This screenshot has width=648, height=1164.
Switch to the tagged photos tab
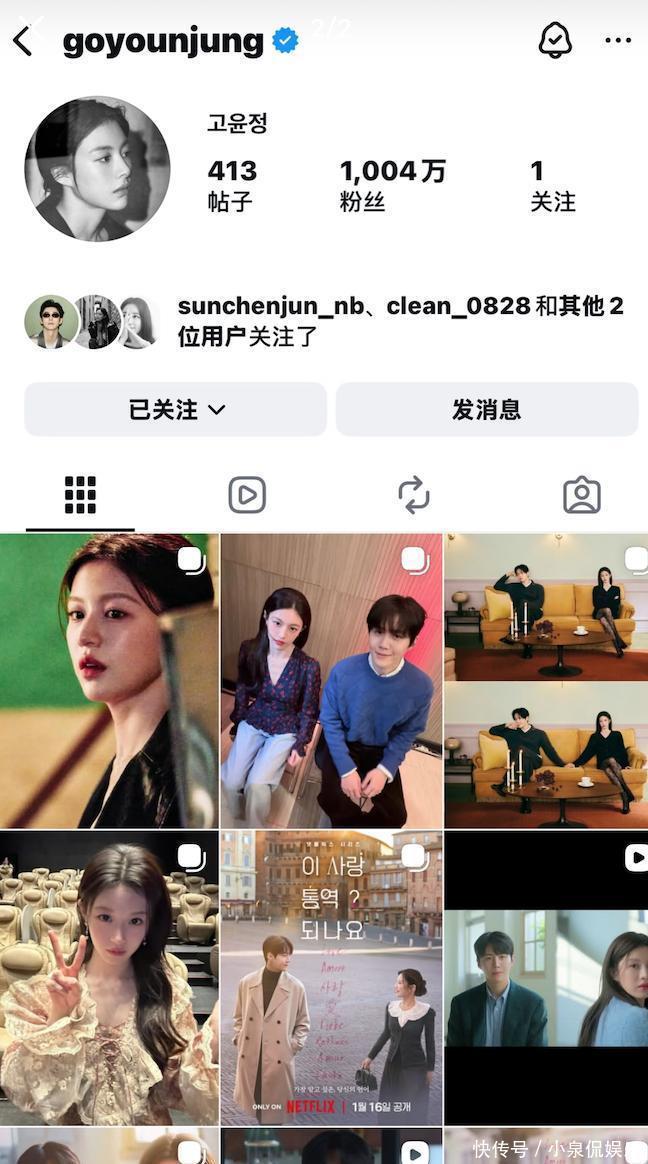point(581,495)
